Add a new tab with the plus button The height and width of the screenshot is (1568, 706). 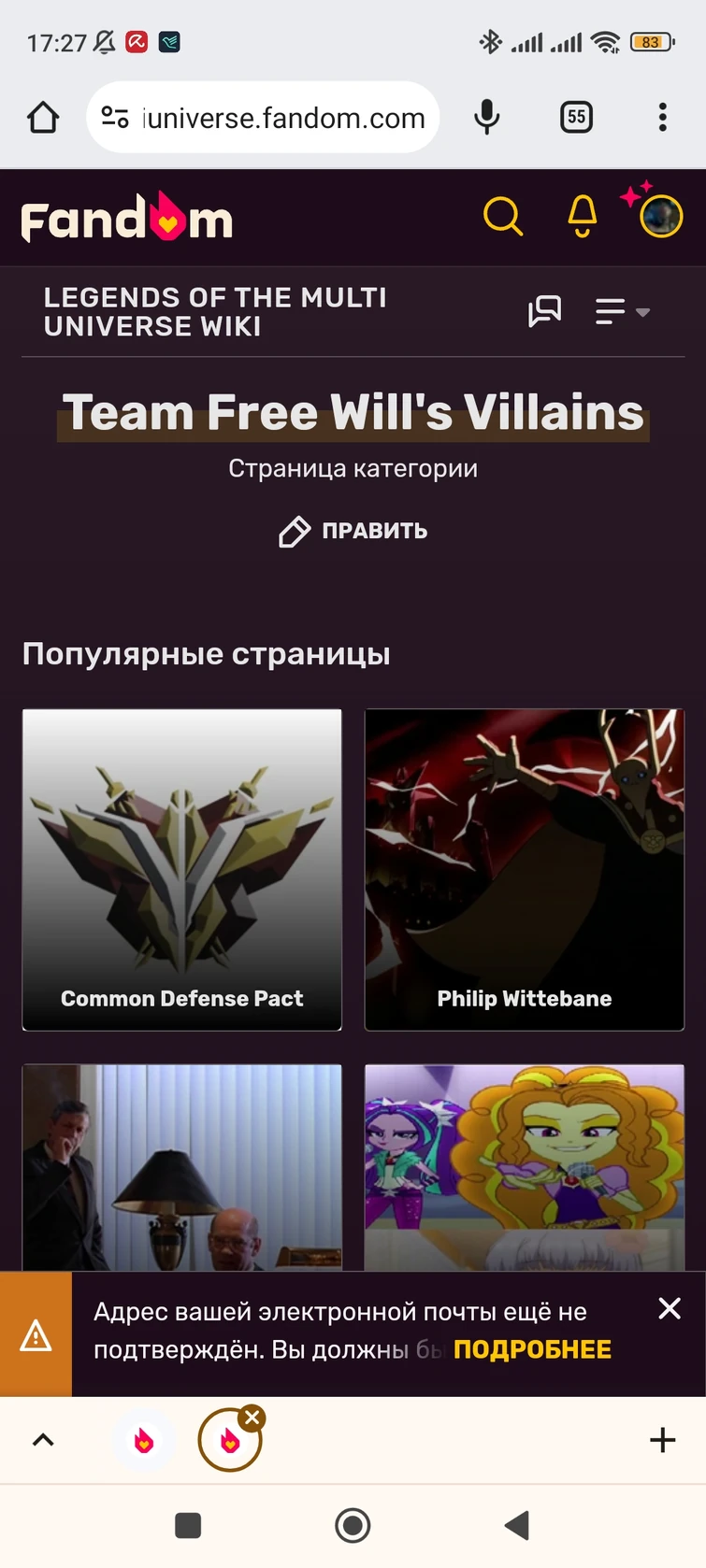pos(662,1440)
